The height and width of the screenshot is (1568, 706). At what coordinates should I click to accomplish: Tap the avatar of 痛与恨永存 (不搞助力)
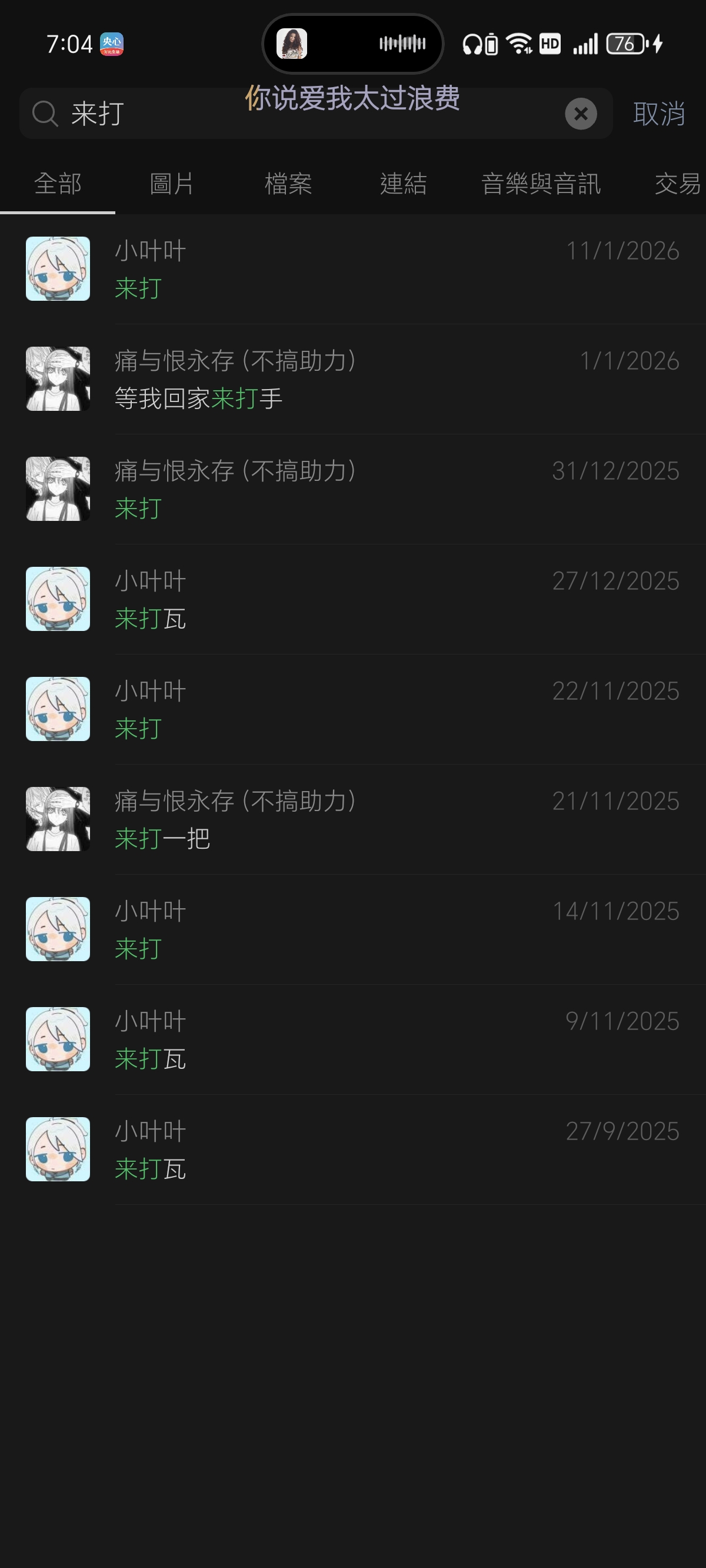pos(58,377)
